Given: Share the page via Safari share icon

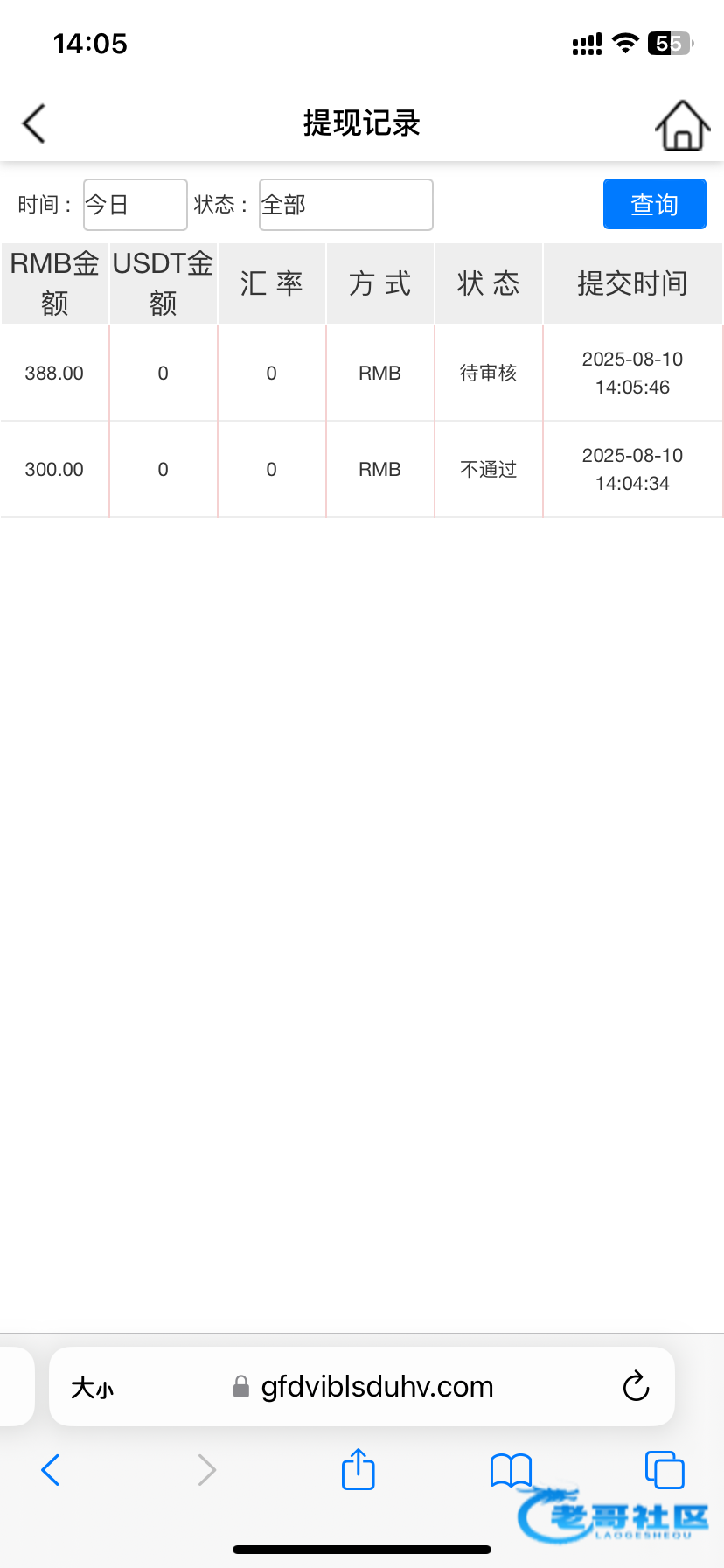Looking at the screenshot, I should point(359,1469).
